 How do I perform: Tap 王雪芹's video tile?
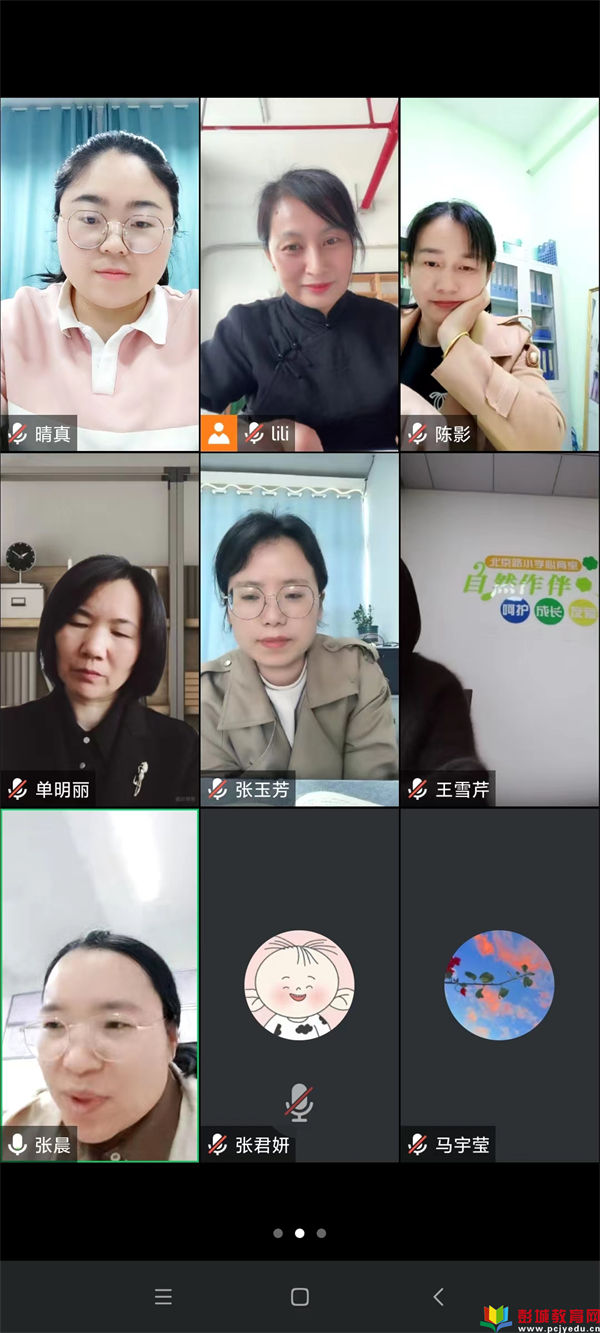coord(499,629)
